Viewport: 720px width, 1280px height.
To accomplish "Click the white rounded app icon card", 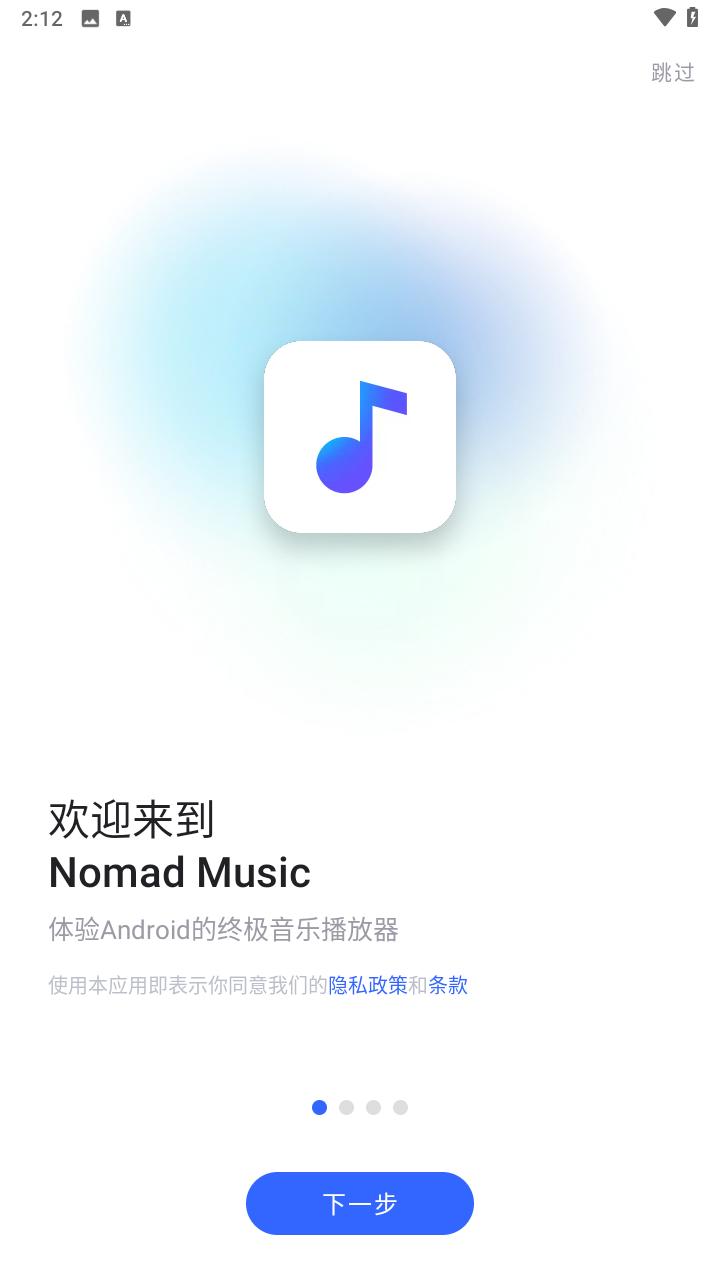I will [x=359, y=435].
